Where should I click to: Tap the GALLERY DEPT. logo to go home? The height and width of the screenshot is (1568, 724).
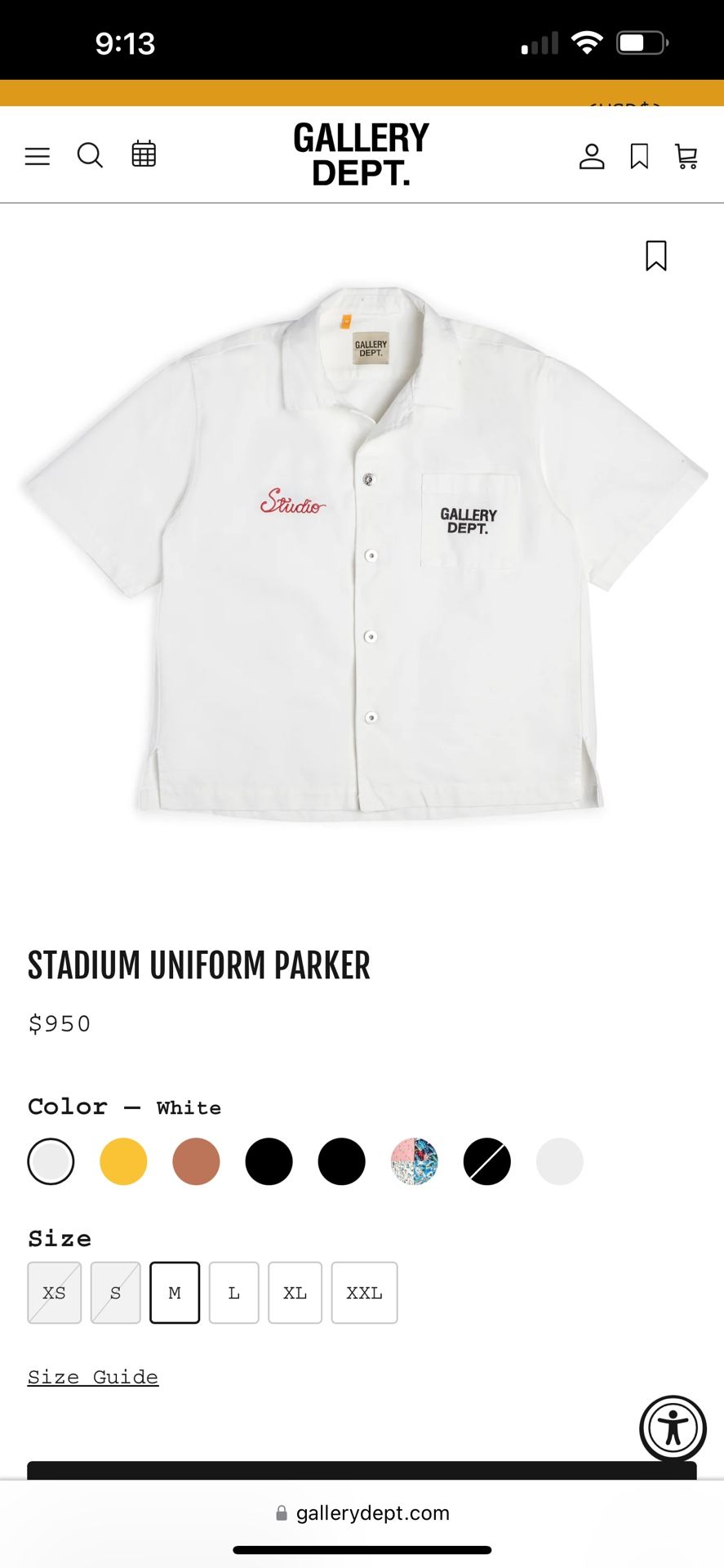tap(362, 155)
